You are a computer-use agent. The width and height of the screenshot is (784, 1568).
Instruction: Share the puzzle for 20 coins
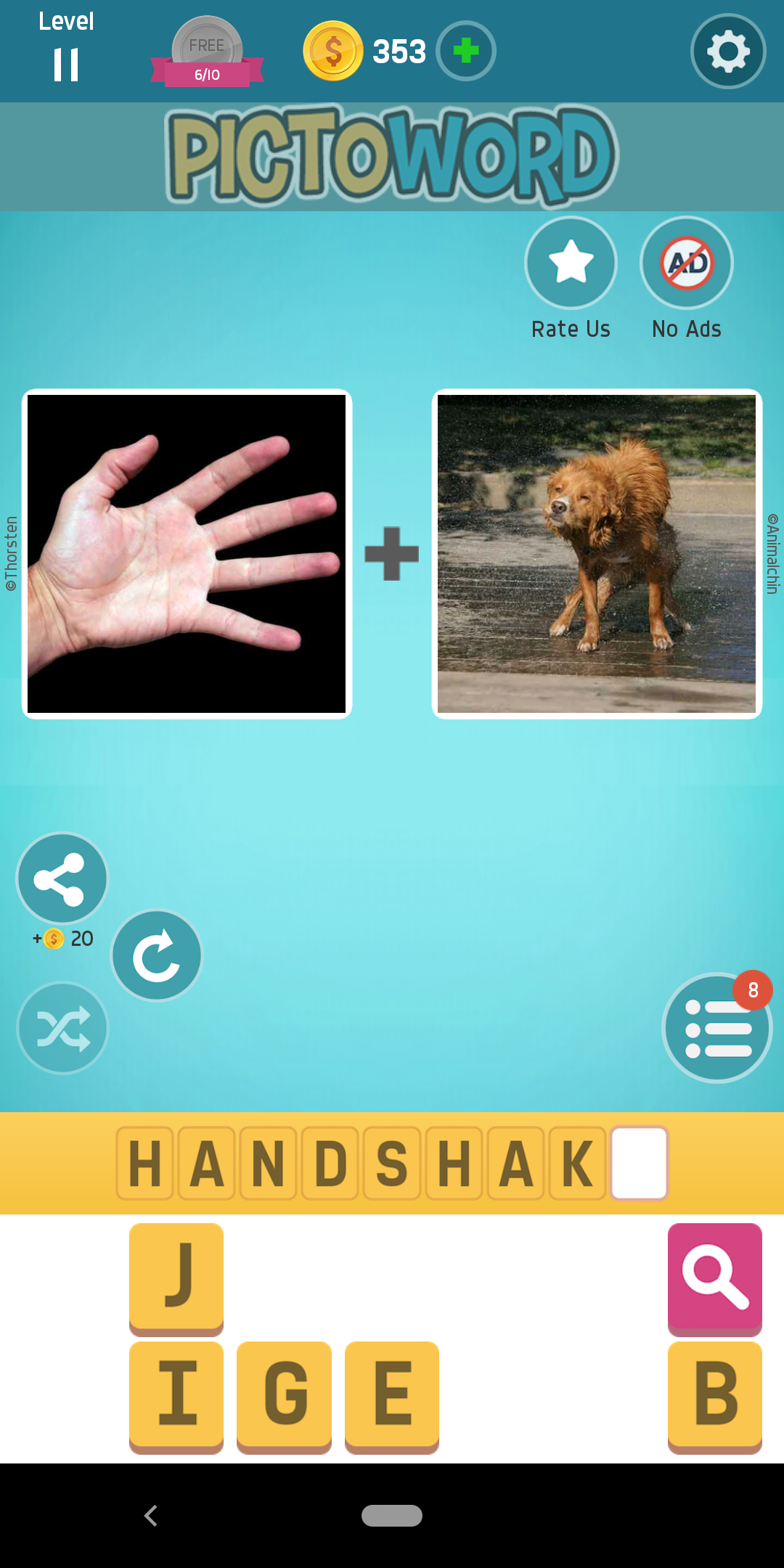(x=62, y=879)
